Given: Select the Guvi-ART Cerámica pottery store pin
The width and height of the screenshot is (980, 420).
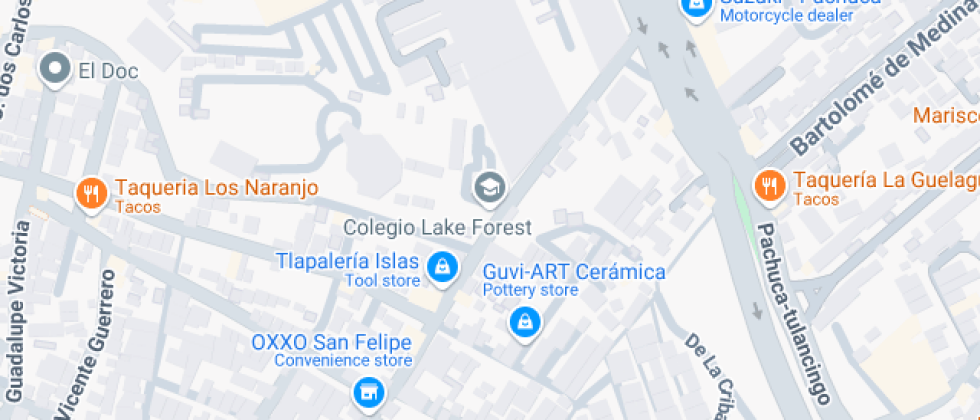Looking at the screenshot, I should click(524, 323).
